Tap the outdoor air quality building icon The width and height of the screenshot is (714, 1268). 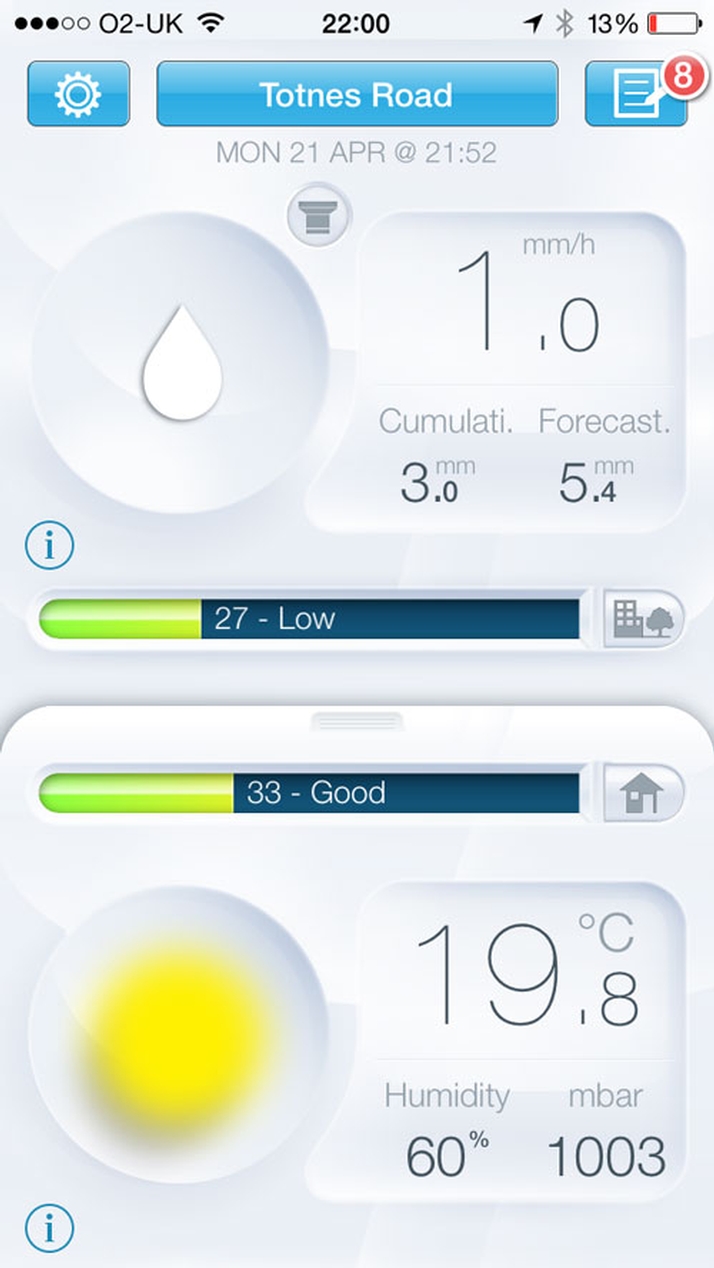[644, 619]
